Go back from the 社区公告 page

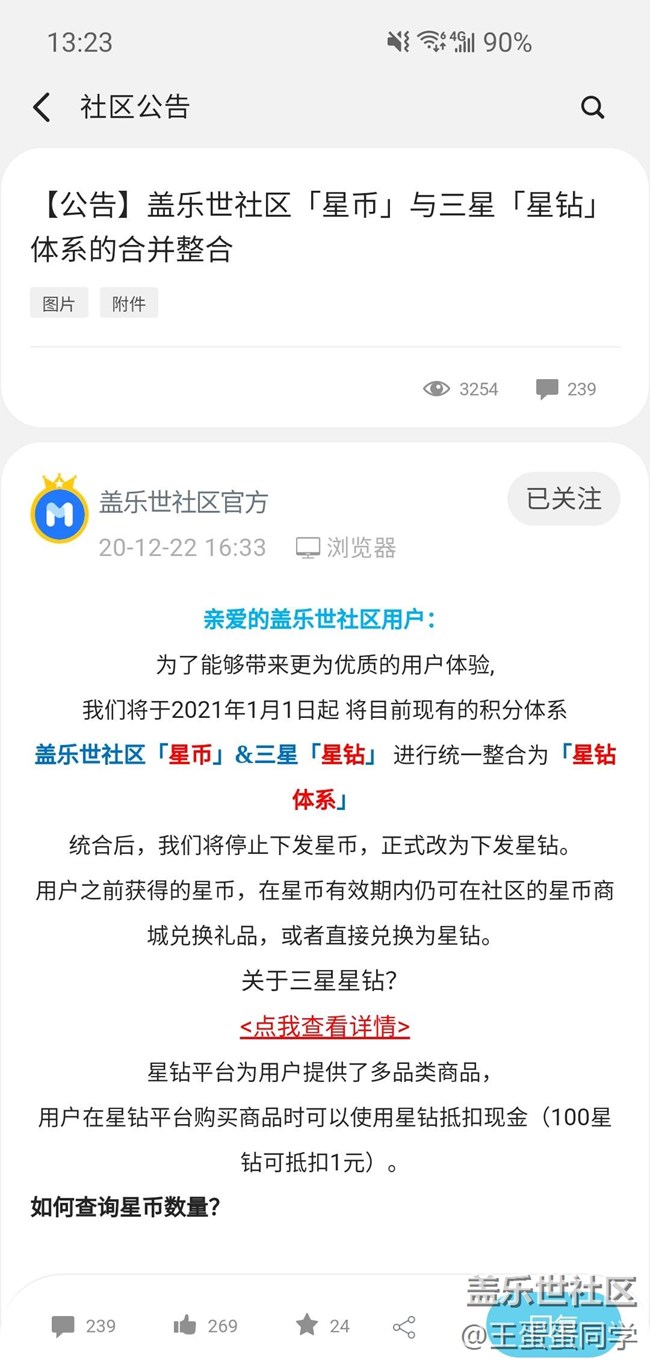(42, 107)
